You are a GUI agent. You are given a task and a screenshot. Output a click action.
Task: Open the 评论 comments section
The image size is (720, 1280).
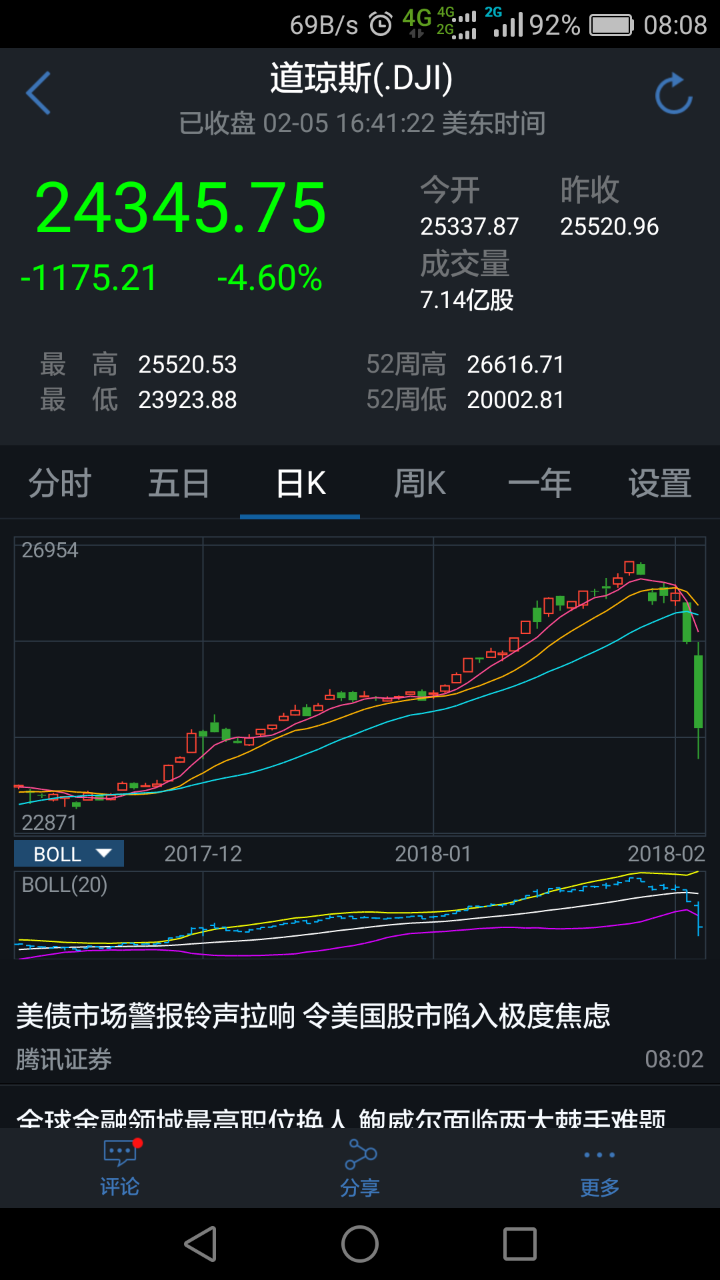click(120, 1168)
